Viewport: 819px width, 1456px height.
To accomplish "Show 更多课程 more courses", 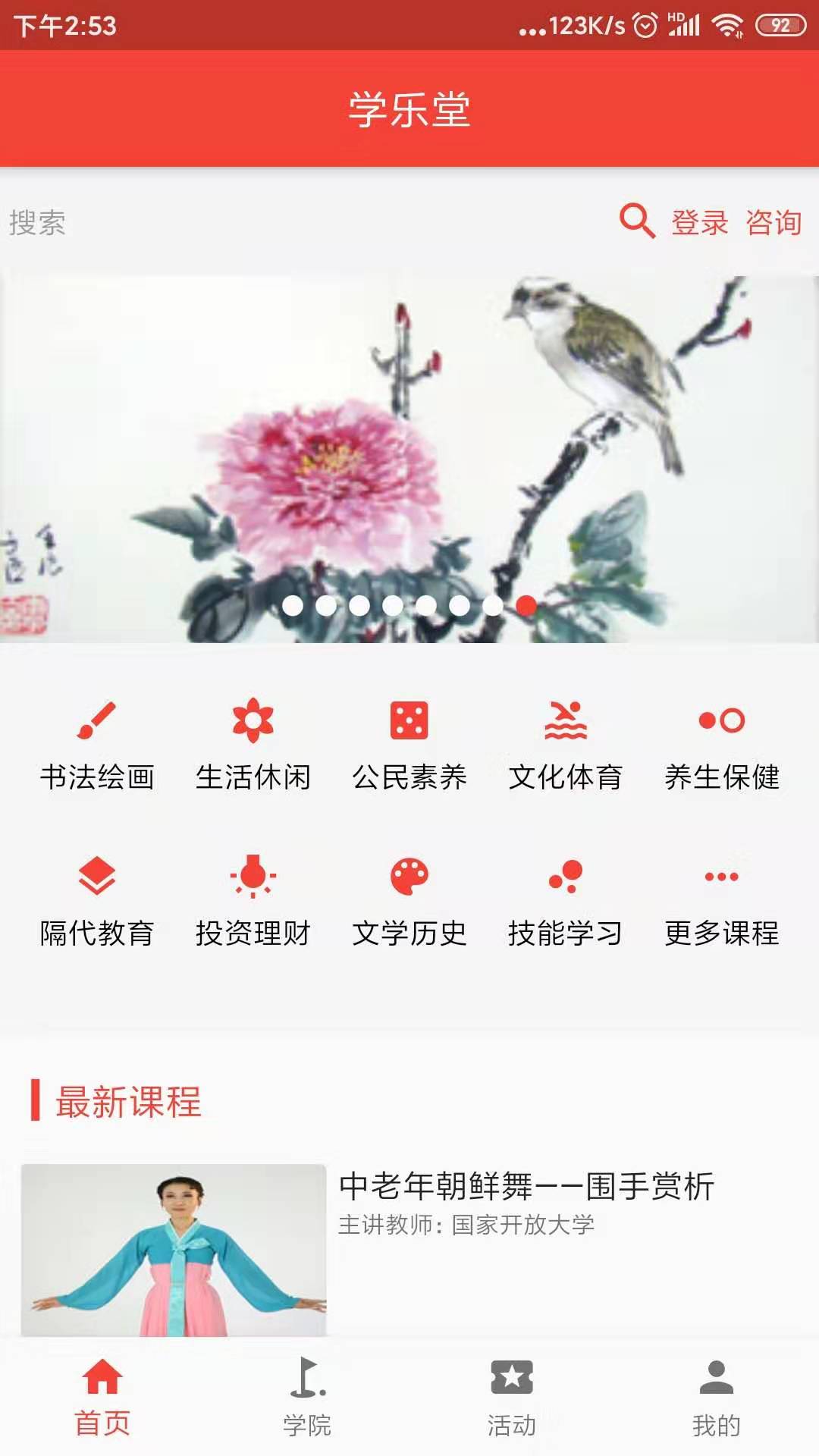I will point(722,901).
